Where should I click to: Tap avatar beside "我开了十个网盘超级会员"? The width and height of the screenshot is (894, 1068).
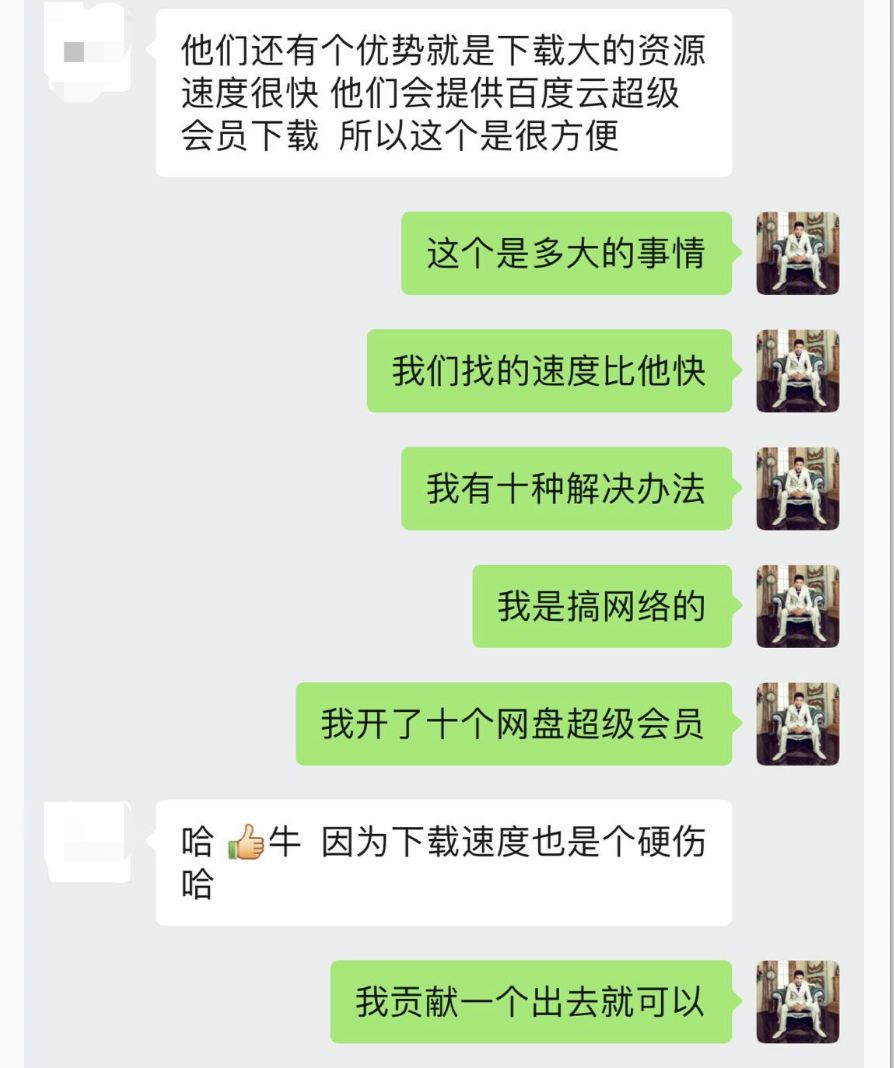797,723
